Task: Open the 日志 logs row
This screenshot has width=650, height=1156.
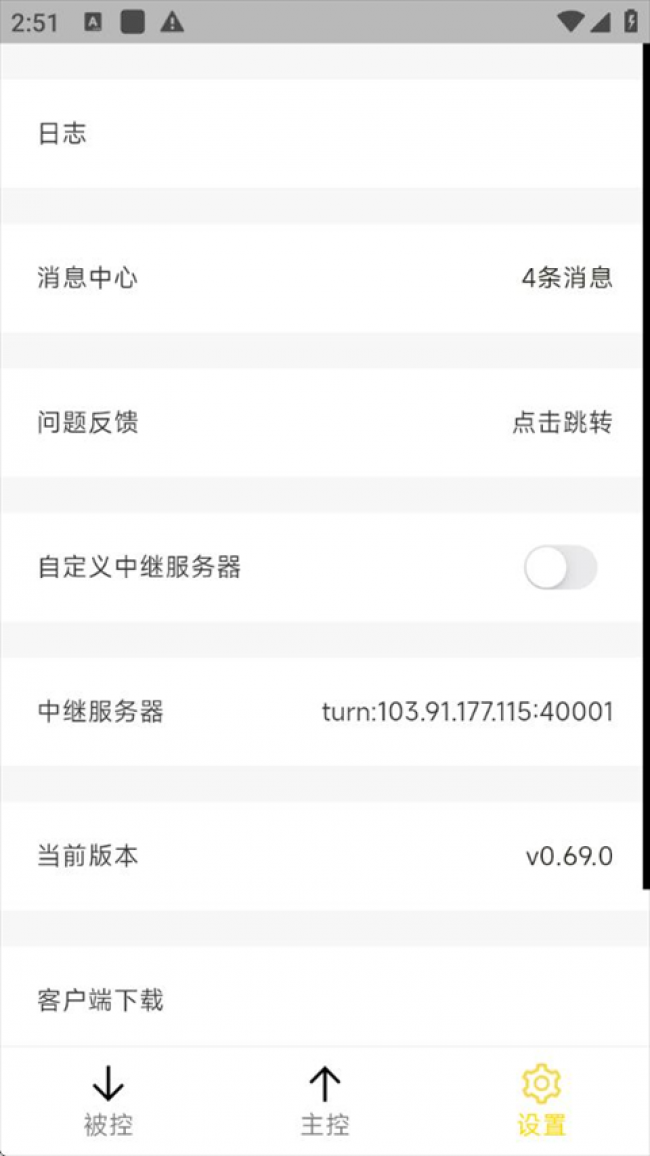Action: (320, 134)
